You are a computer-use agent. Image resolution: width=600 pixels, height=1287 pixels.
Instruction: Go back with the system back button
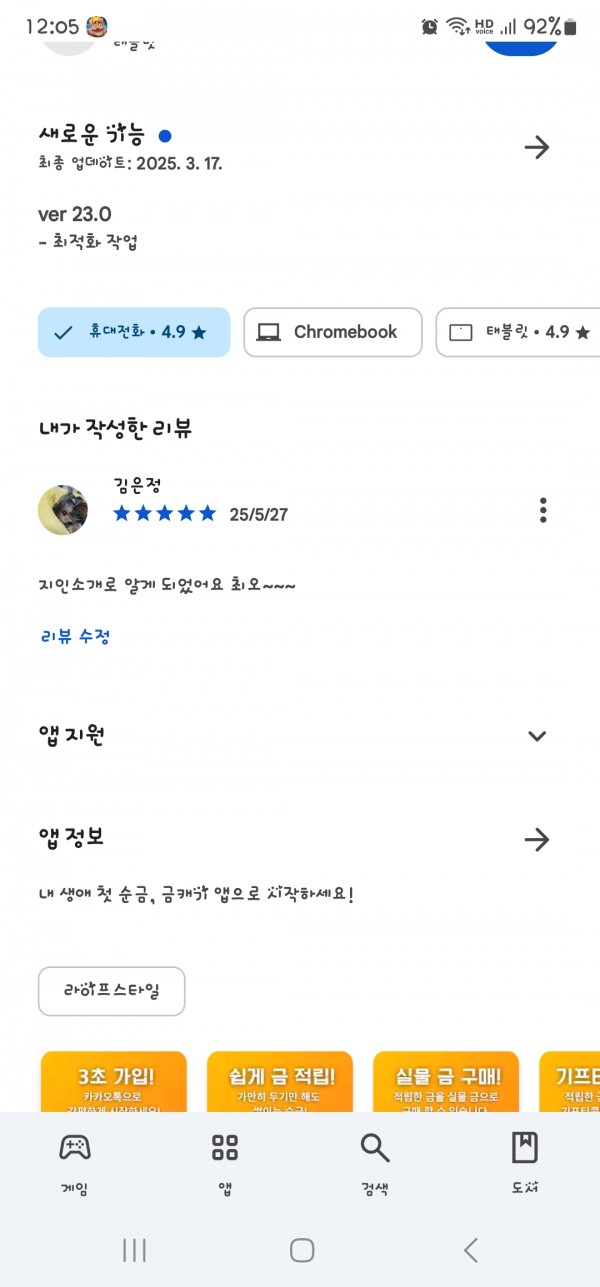tap(470, 1249)
